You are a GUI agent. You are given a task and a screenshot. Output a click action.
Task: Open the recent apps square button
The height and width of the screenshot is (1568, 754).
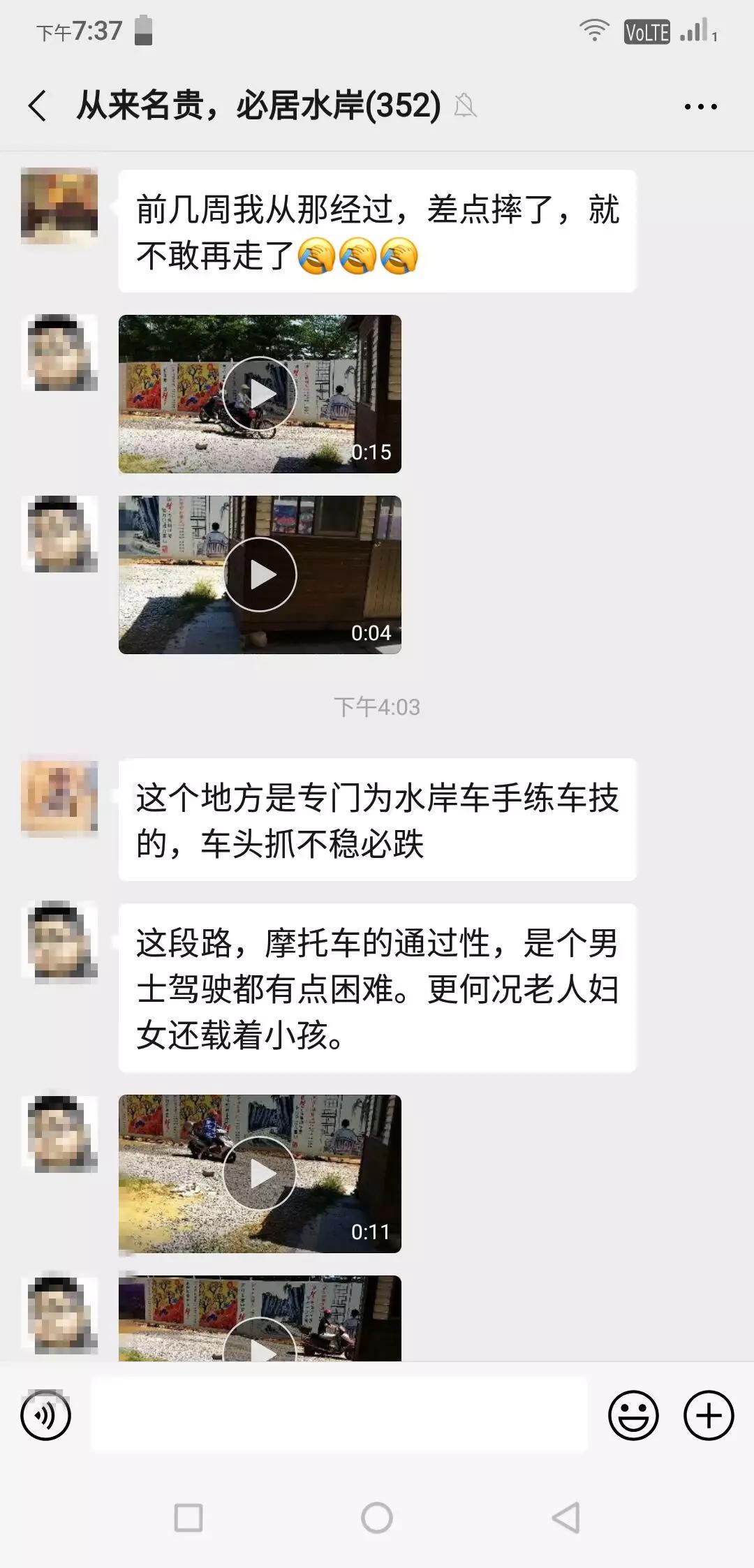[188, 1518]
